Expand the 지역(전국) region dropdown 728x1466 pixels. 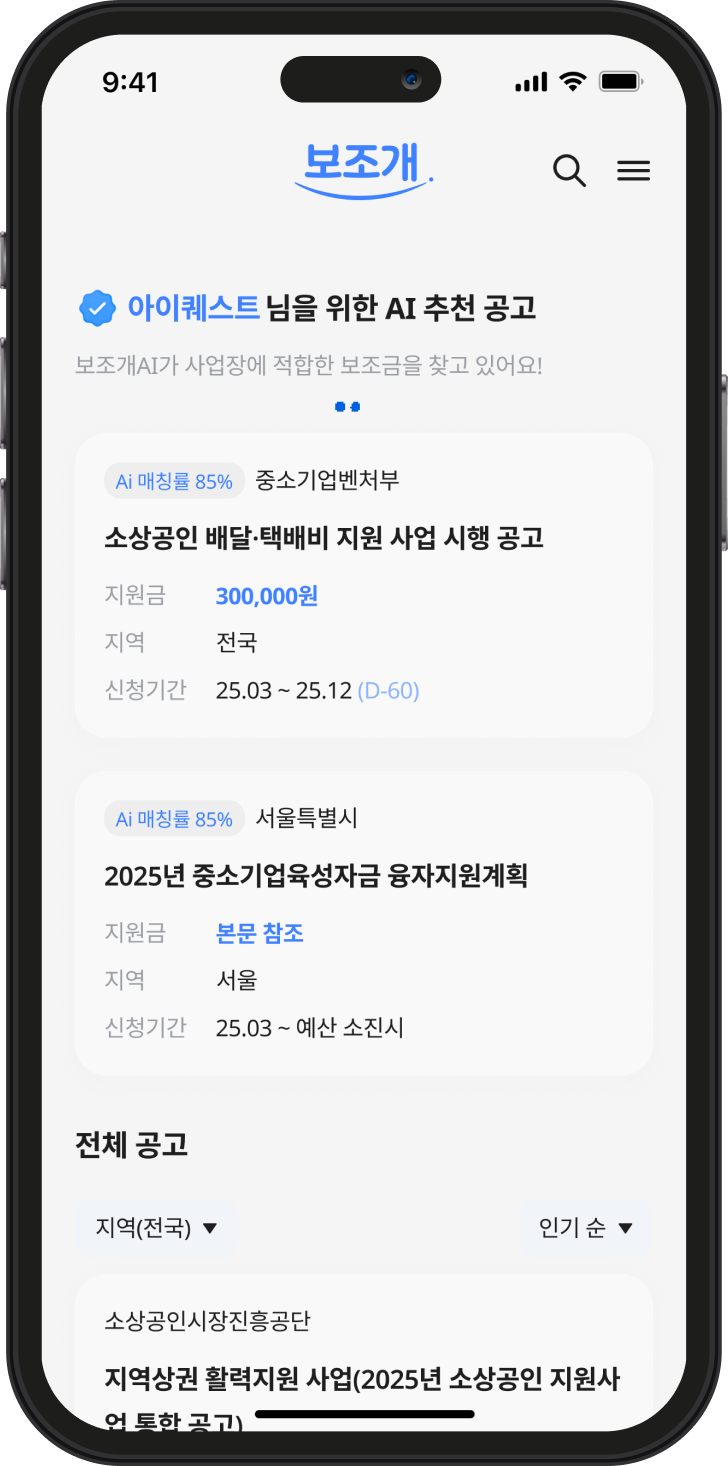coord(157,1228)
